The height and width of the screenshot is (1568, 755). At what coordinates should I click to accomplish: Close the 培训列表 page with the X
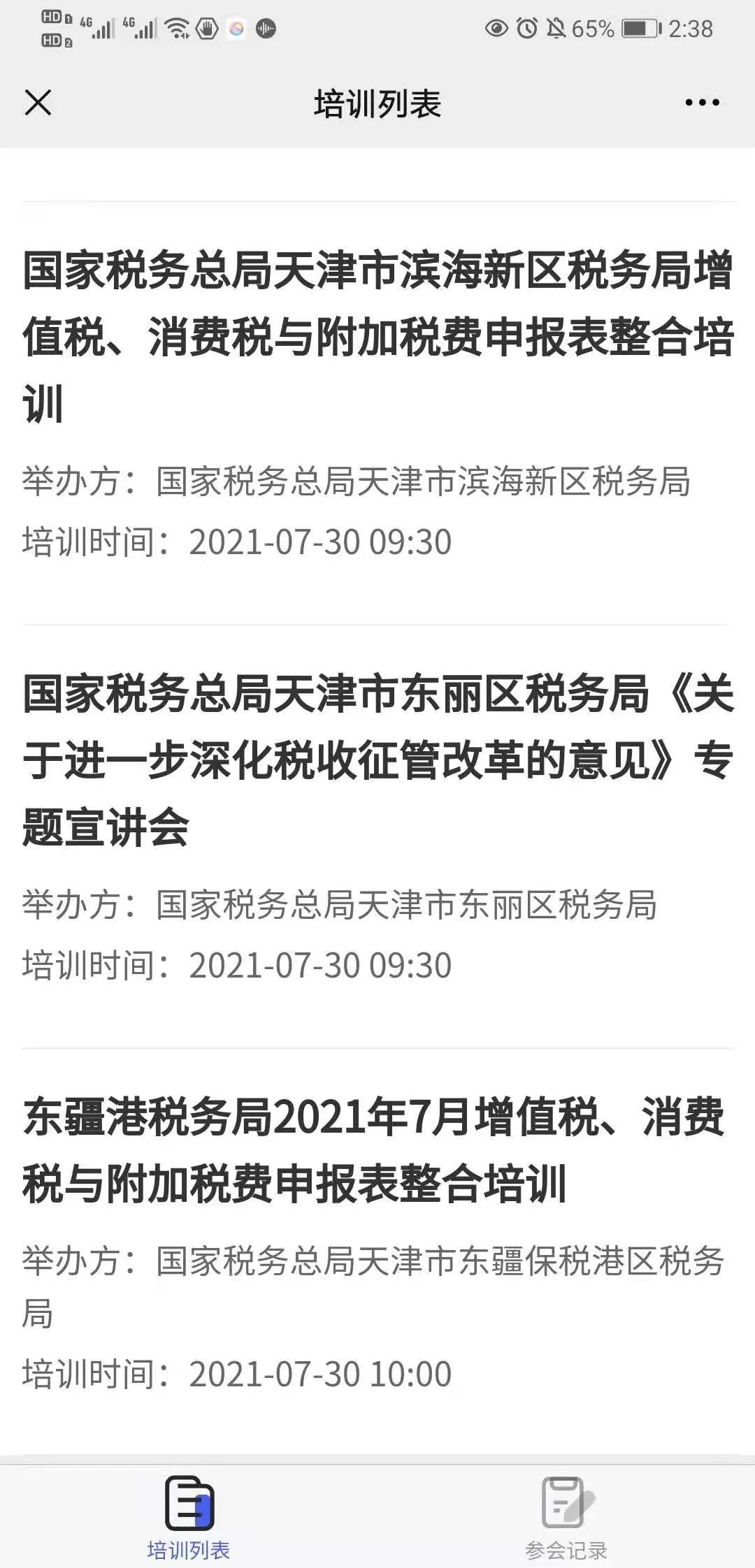38,103
